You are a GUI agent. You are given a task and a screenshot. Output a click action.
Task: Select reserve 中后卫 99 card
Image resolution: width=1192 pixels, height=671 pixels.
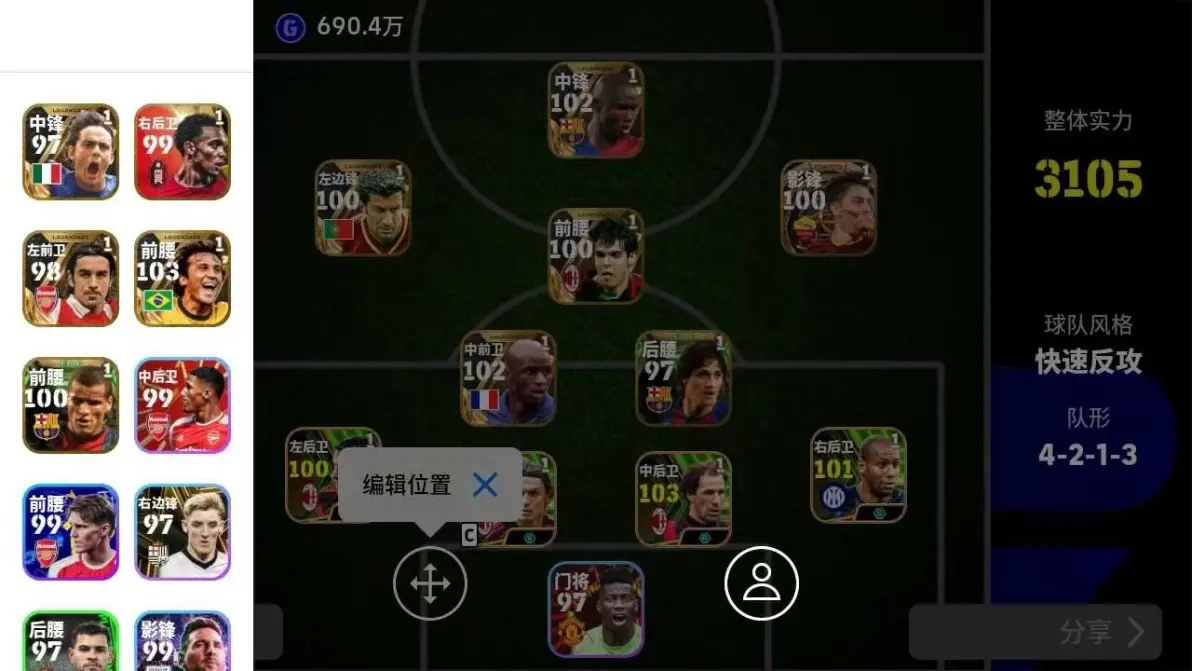pyautogui.click(x=183, y=405)
